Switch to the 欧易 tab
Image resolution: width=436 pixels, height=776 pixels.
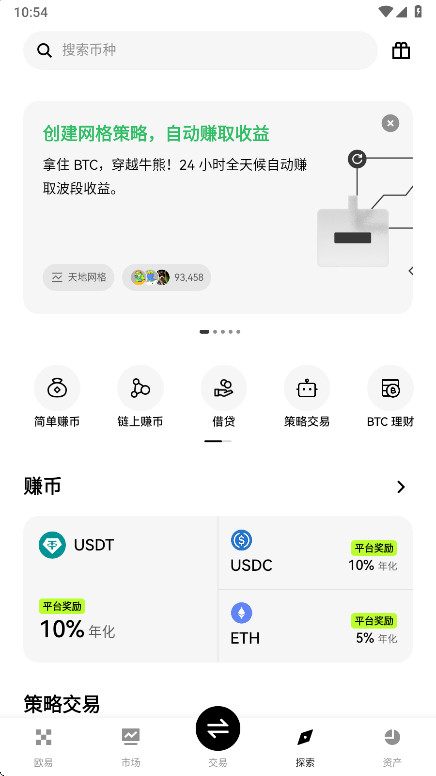[x=44, y=747]
